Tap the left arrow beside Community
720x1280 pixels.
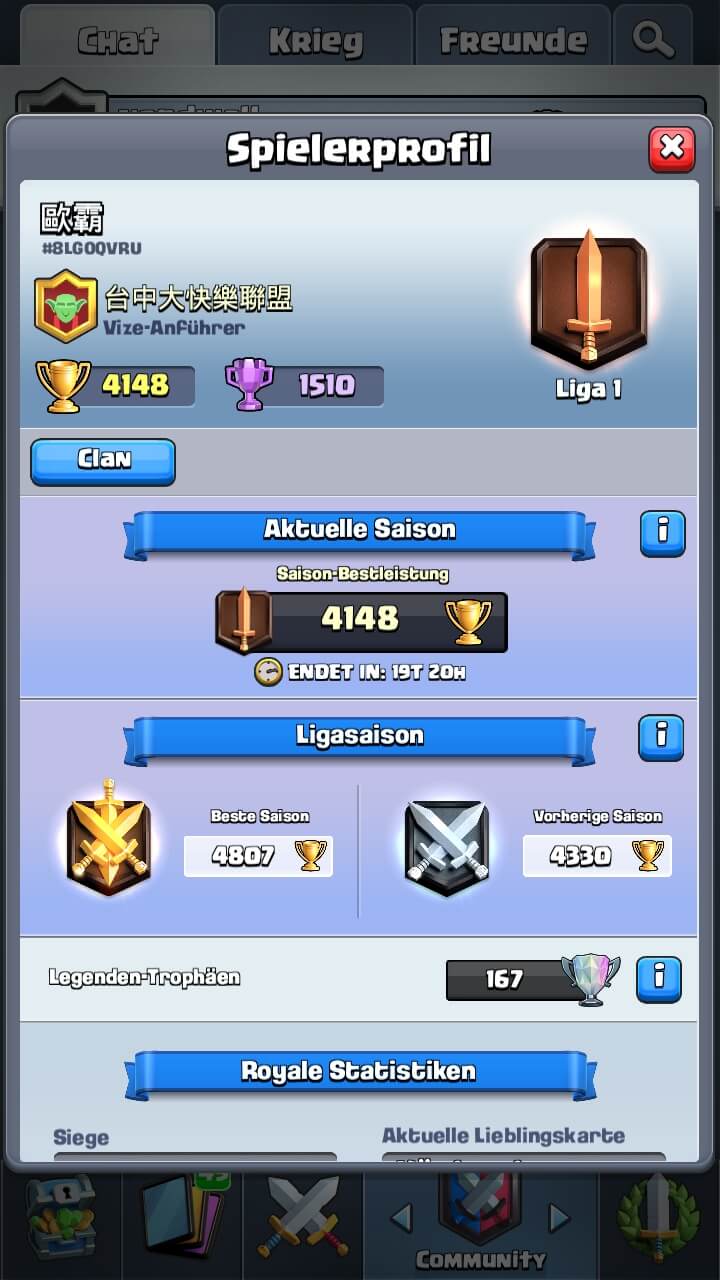[401, 1218]
